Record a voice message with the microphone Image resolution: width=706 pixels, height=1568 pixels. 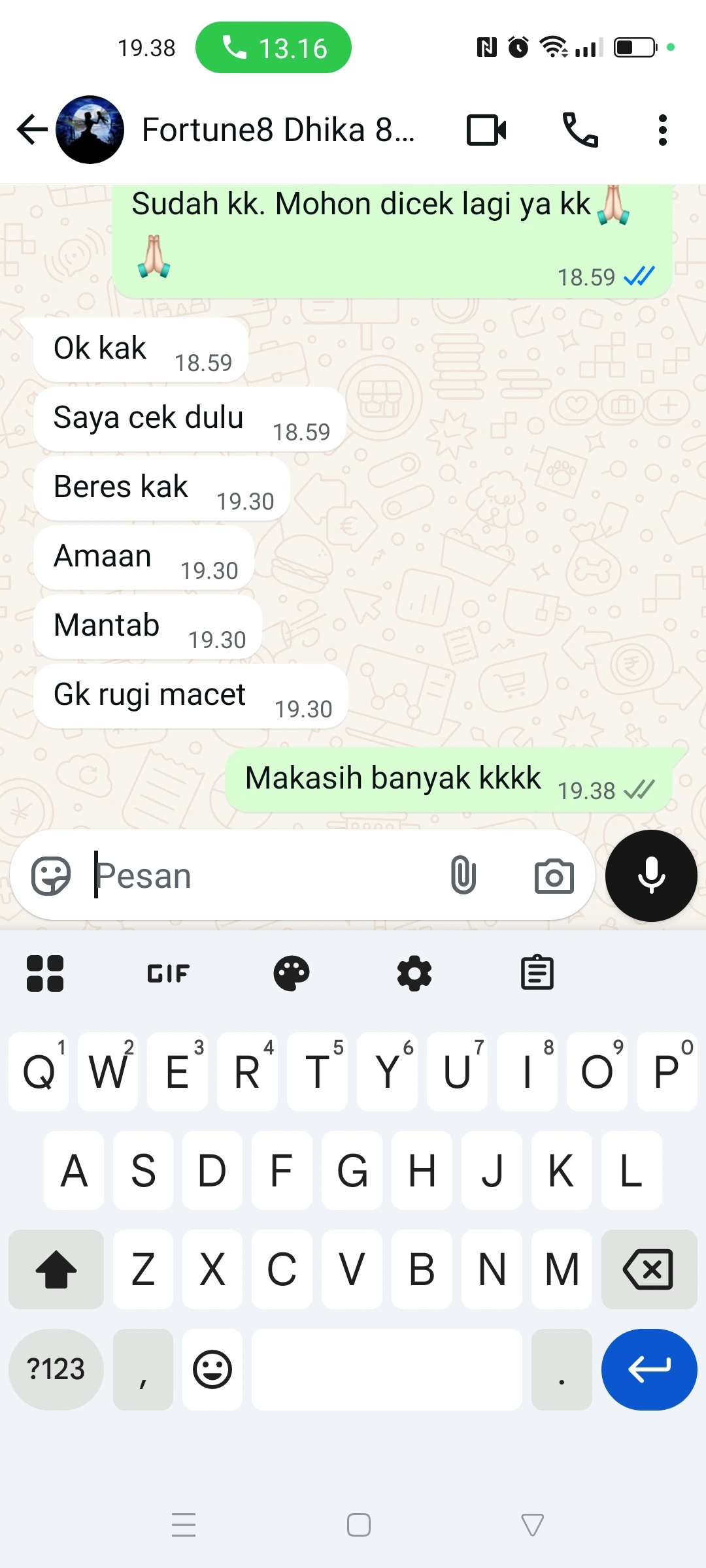coord(651,875)
